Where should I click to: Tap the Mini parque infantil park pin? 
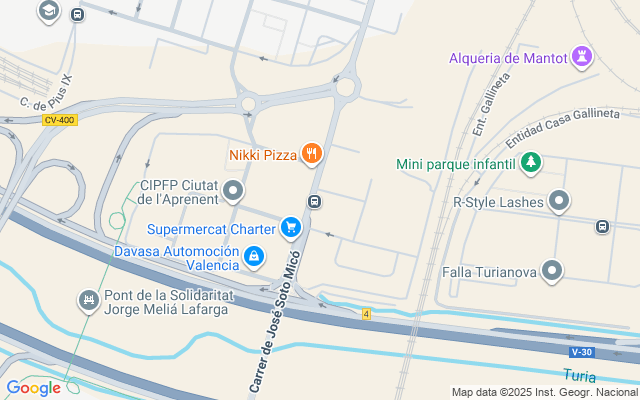click(x=530, y=163)
